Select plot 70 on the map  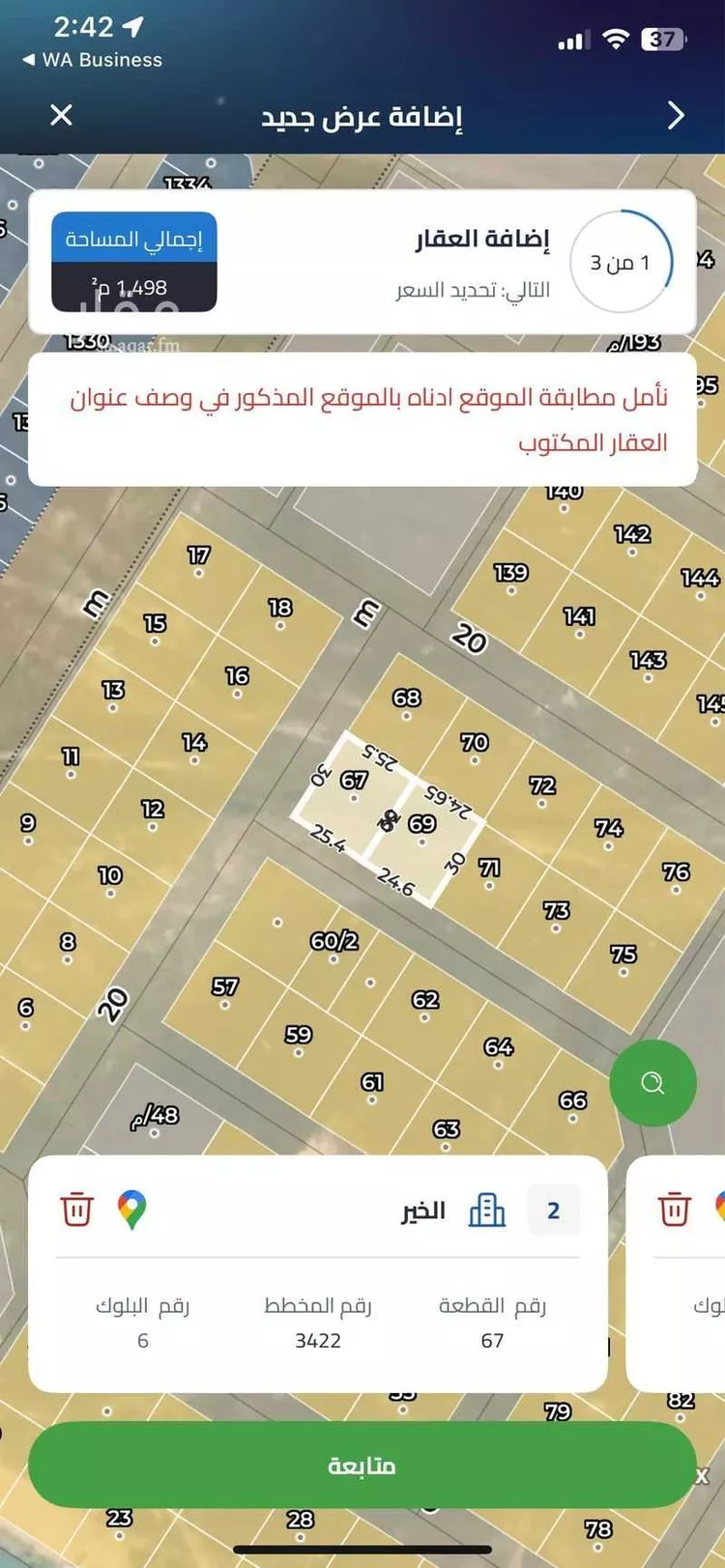[474, 743]
